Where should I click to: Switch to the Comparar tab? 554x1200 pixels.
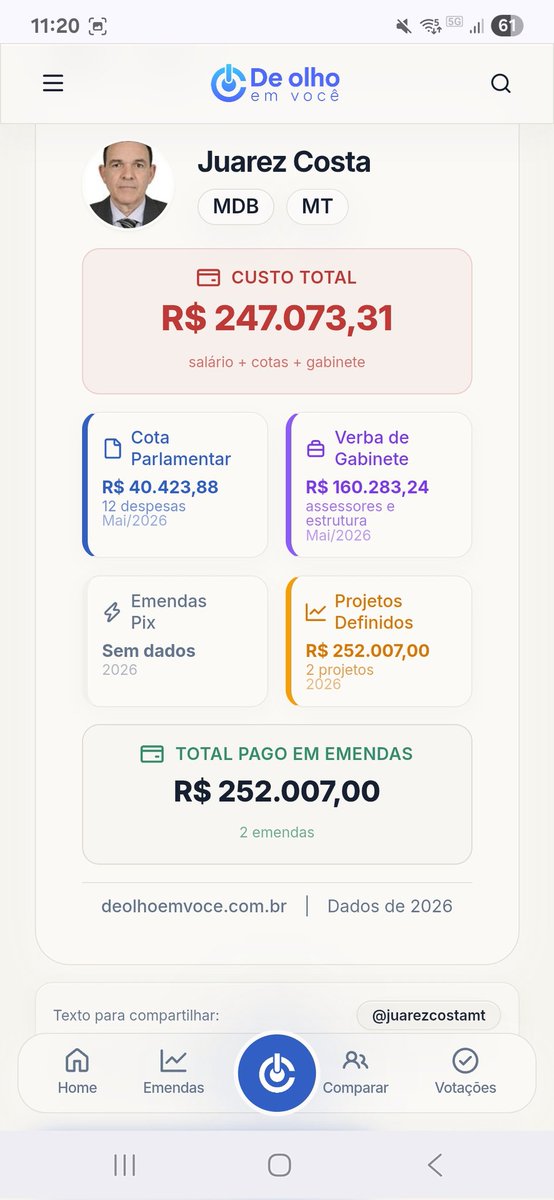(355, 1072)
